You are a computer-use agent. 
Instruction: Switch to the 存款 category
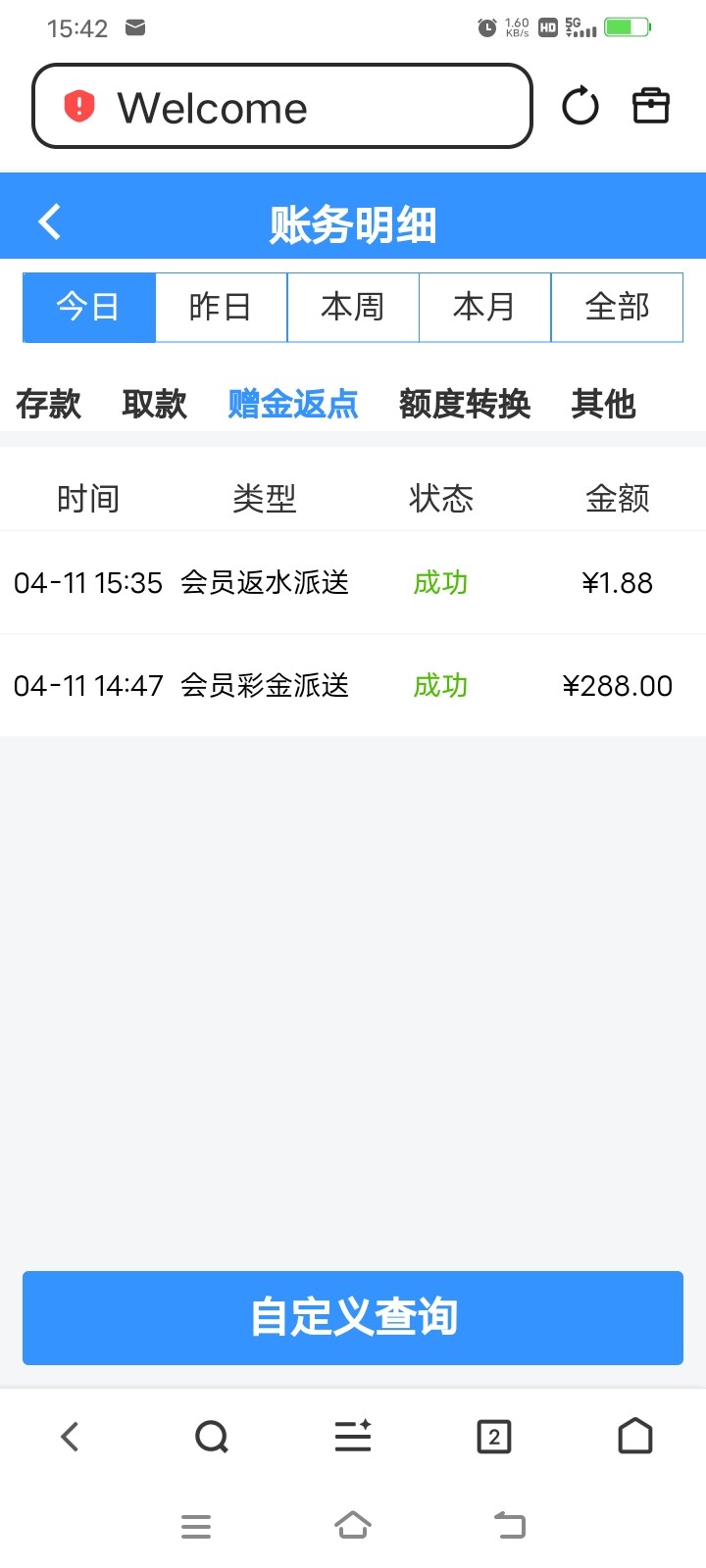pos(48,404)
